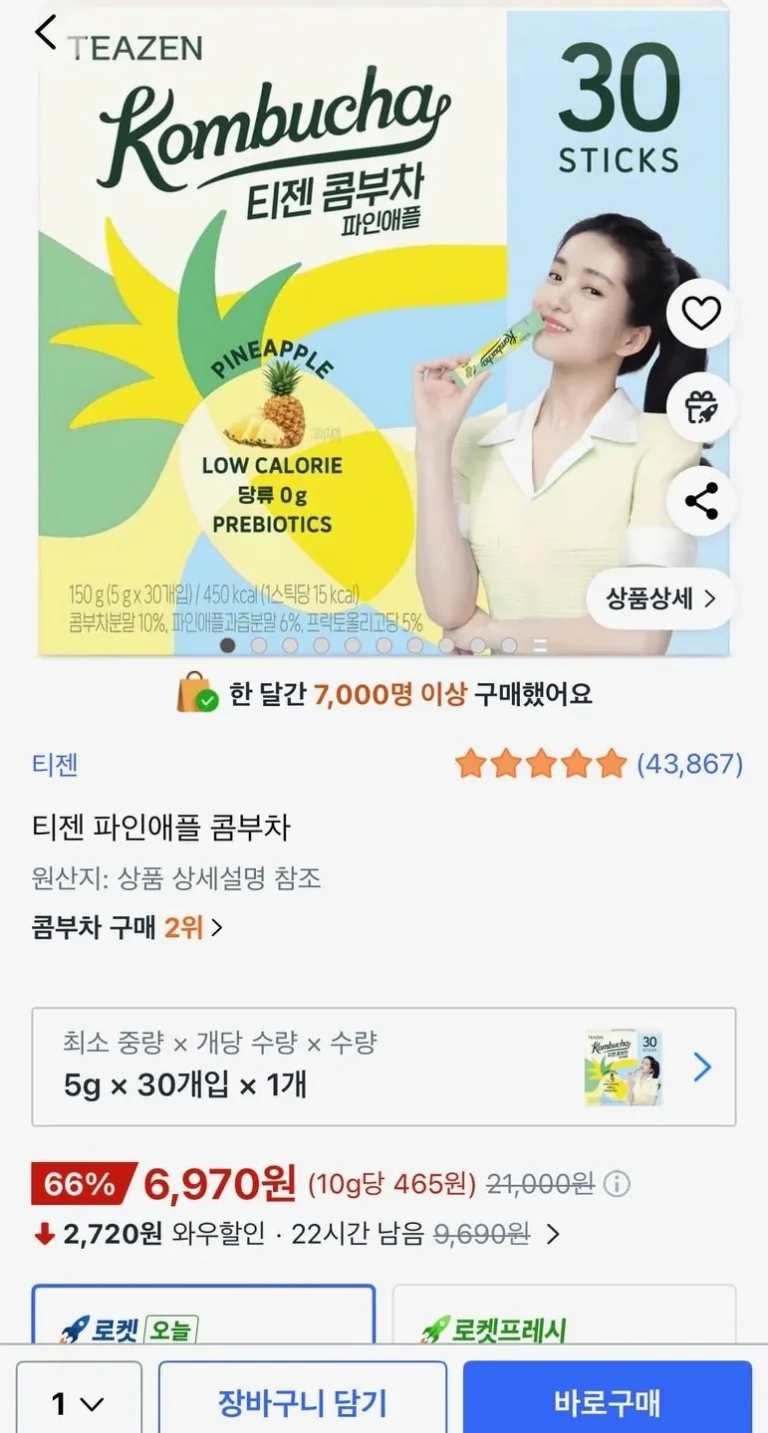Buy now with 바로구매
Image resolution: width=768 pixels, height=1433 pixels.
(x=607, y=1402)
